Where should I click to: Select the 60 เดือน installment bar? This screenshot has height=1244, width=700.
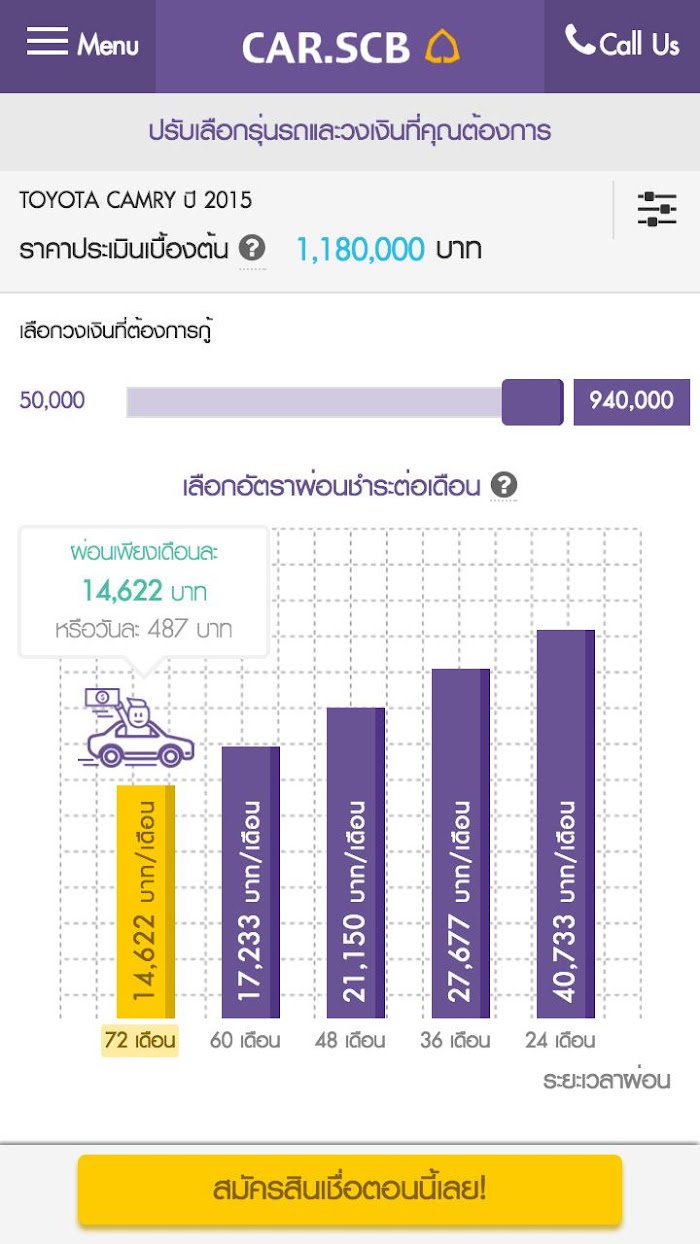click(x=250, y=882)
